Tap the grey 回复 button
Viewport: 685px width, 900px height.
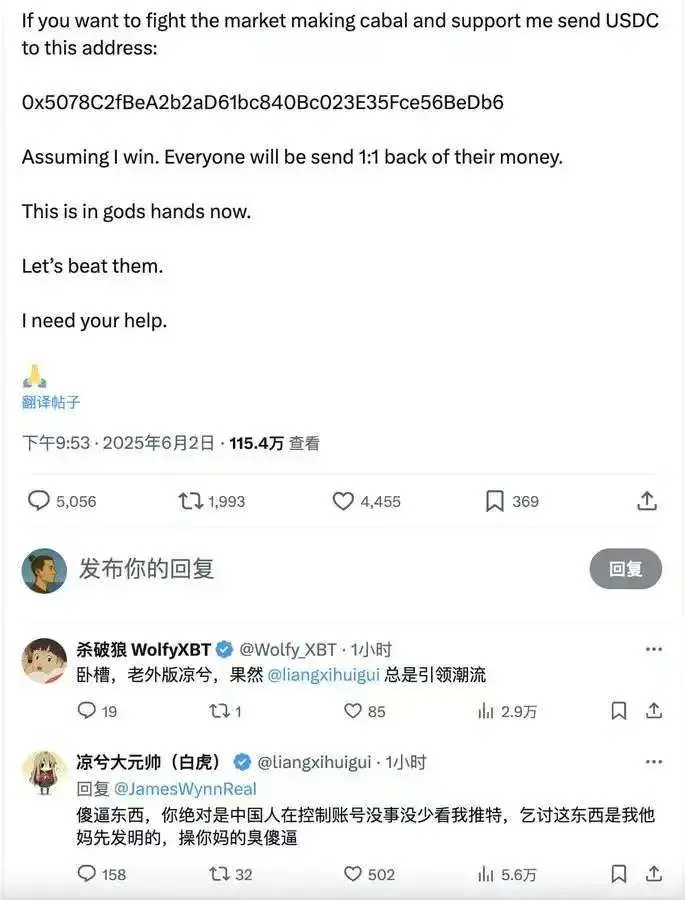tap(625, 569)
